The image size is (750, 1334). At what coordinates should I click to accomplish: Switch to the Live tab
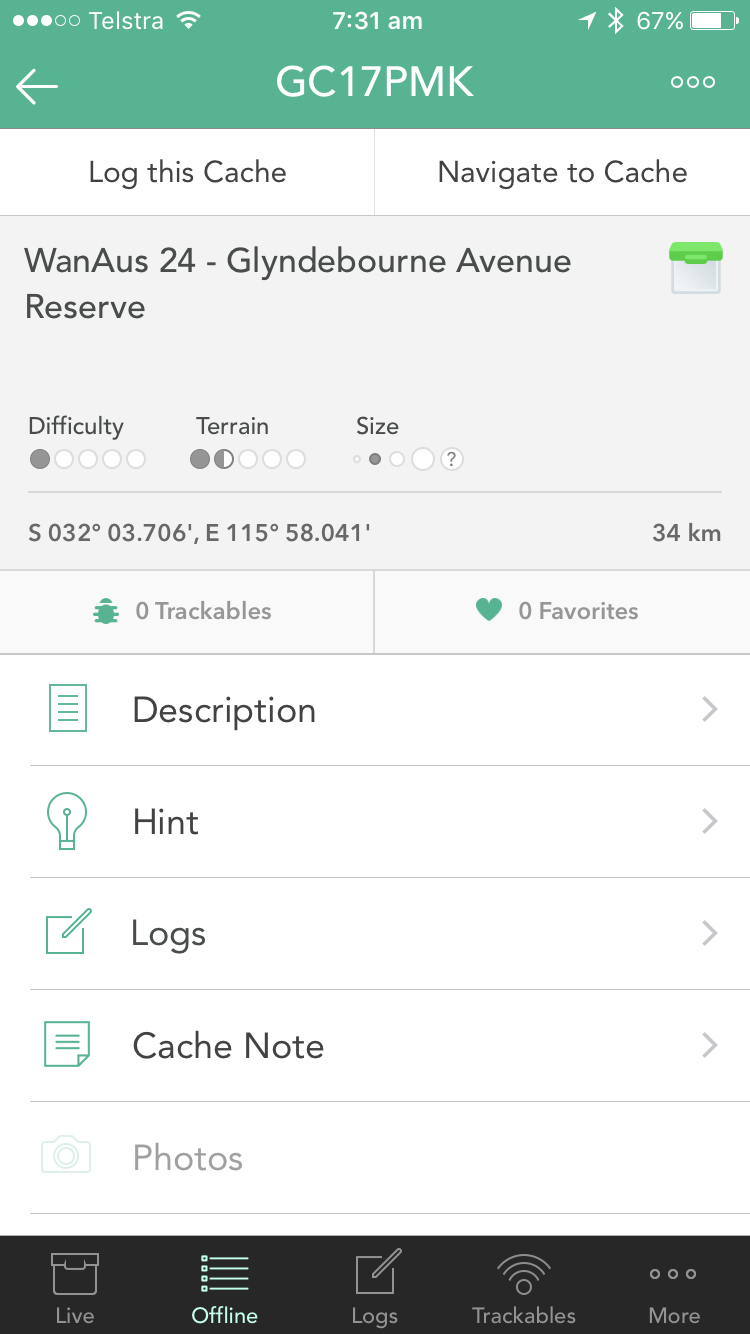pyautogui.click(x=75, y=1286)
